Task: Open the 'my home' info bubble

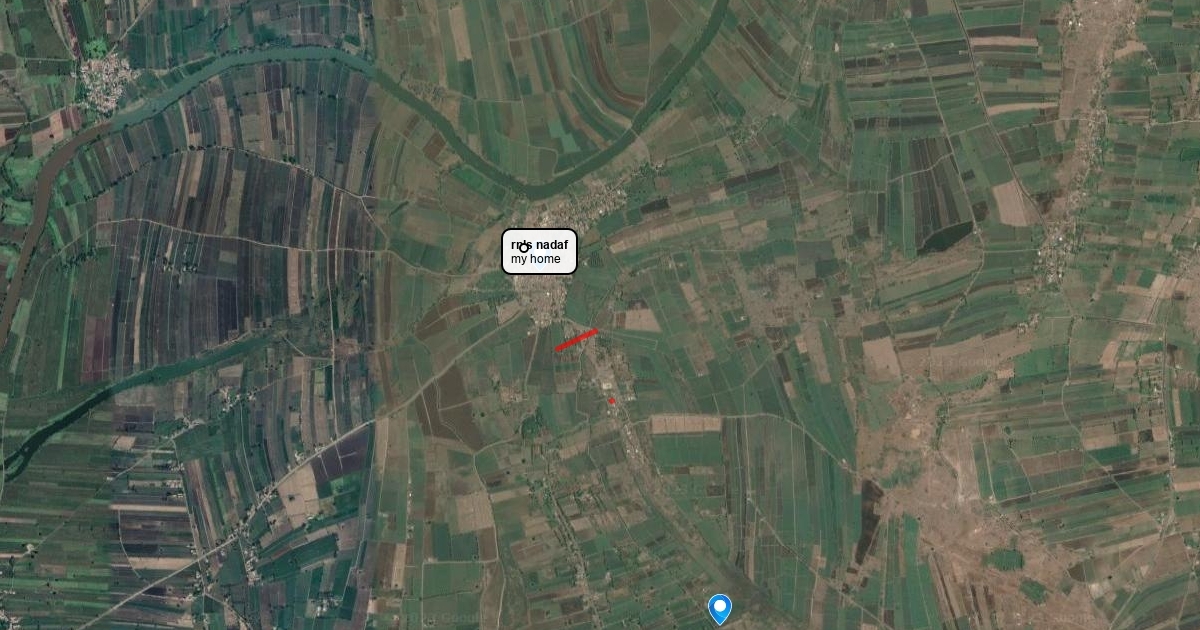Action: click(x=540, y=252)
